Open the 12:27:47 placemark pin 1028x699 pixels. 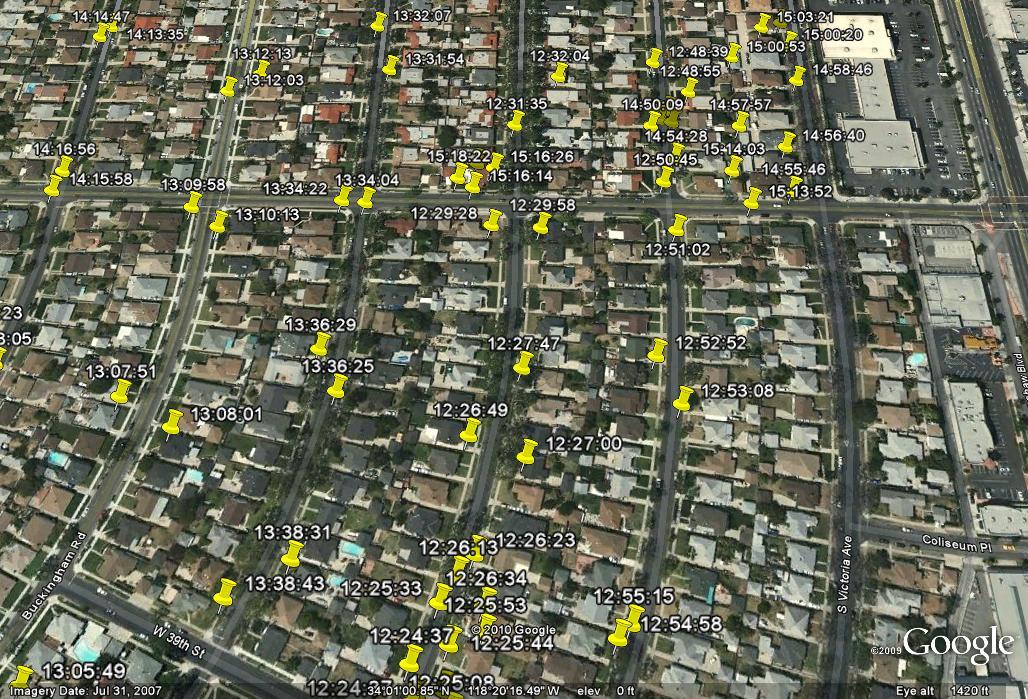[x=523, y=363]
